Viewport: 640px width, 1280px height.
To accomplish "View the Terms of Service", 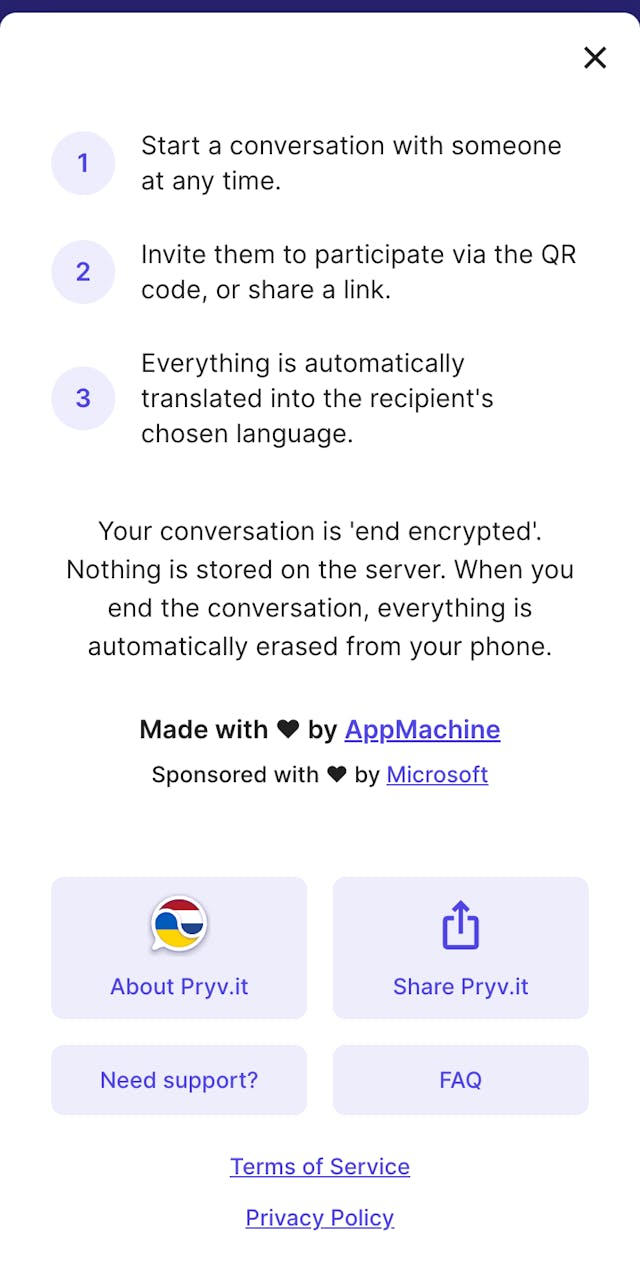I will click(x=320, y=1167).
